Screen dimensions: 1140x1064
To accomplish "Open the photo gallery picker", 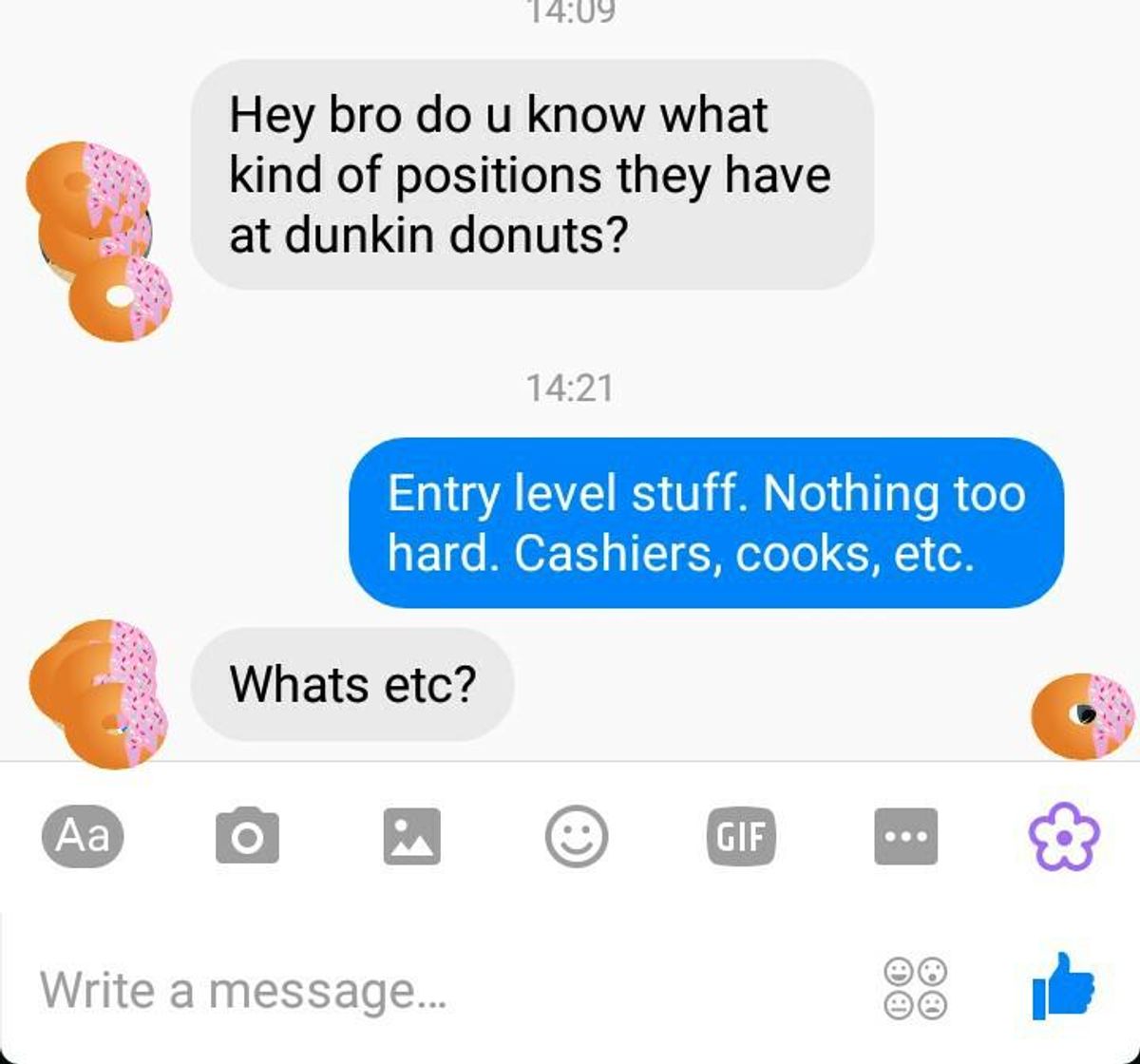I will 411,836.
